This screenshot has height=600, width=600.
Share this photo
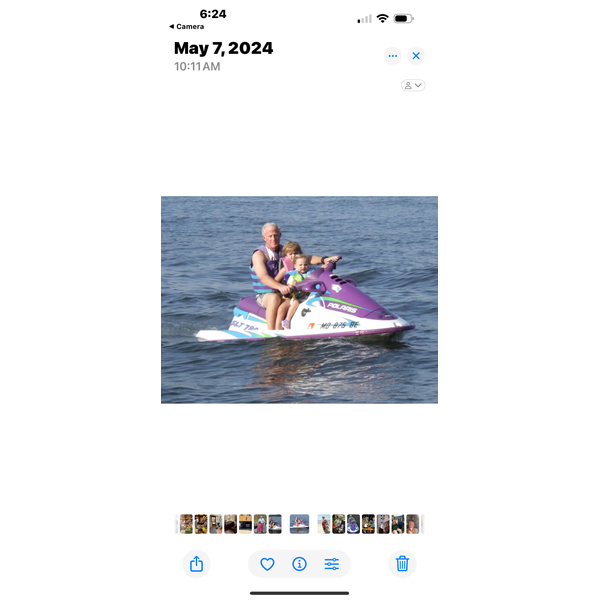pos(197,564)
